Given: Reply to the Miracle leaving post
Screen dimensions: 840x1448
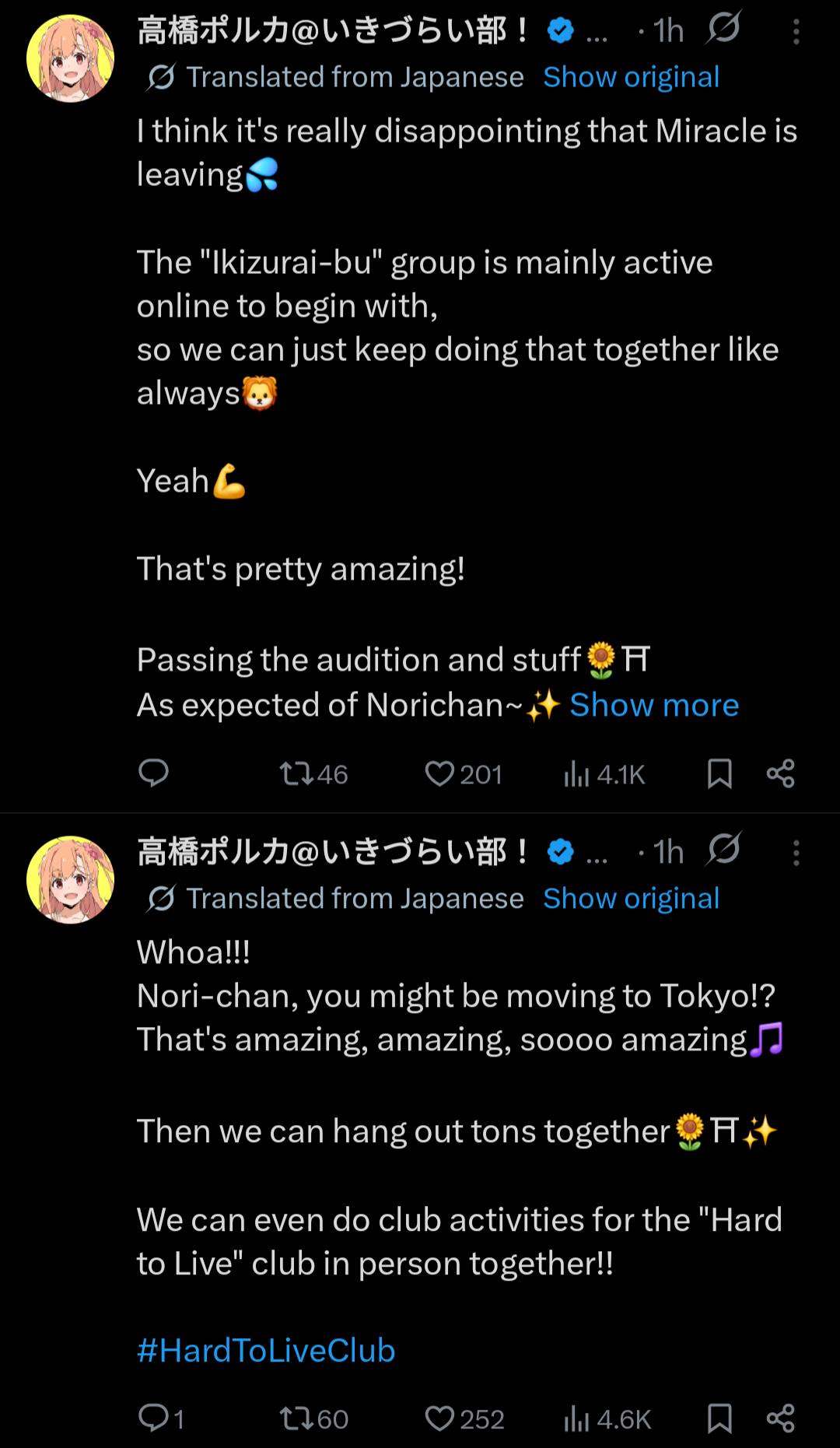Looking at the screenshot, I should [153, 773].
